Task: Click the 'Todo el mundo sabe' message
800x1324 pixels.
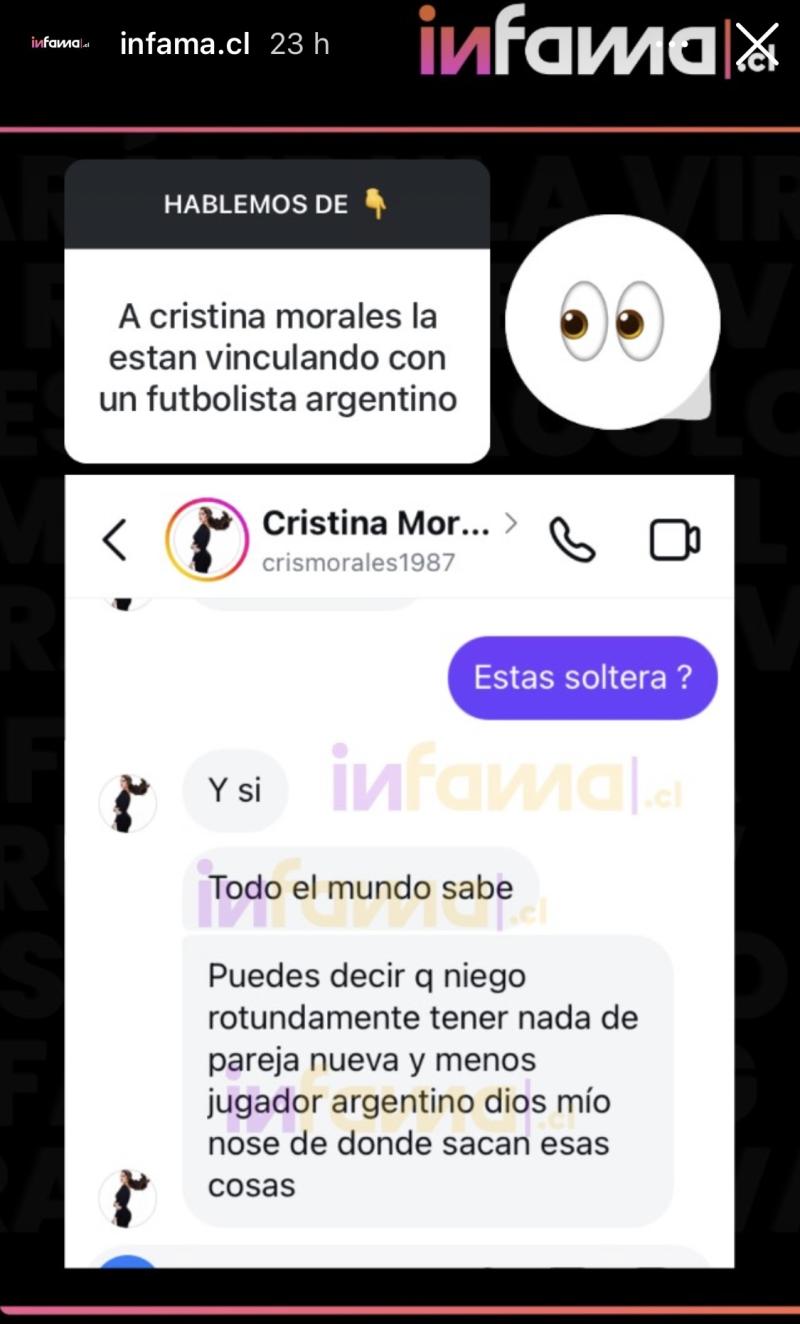Action: 362,887
